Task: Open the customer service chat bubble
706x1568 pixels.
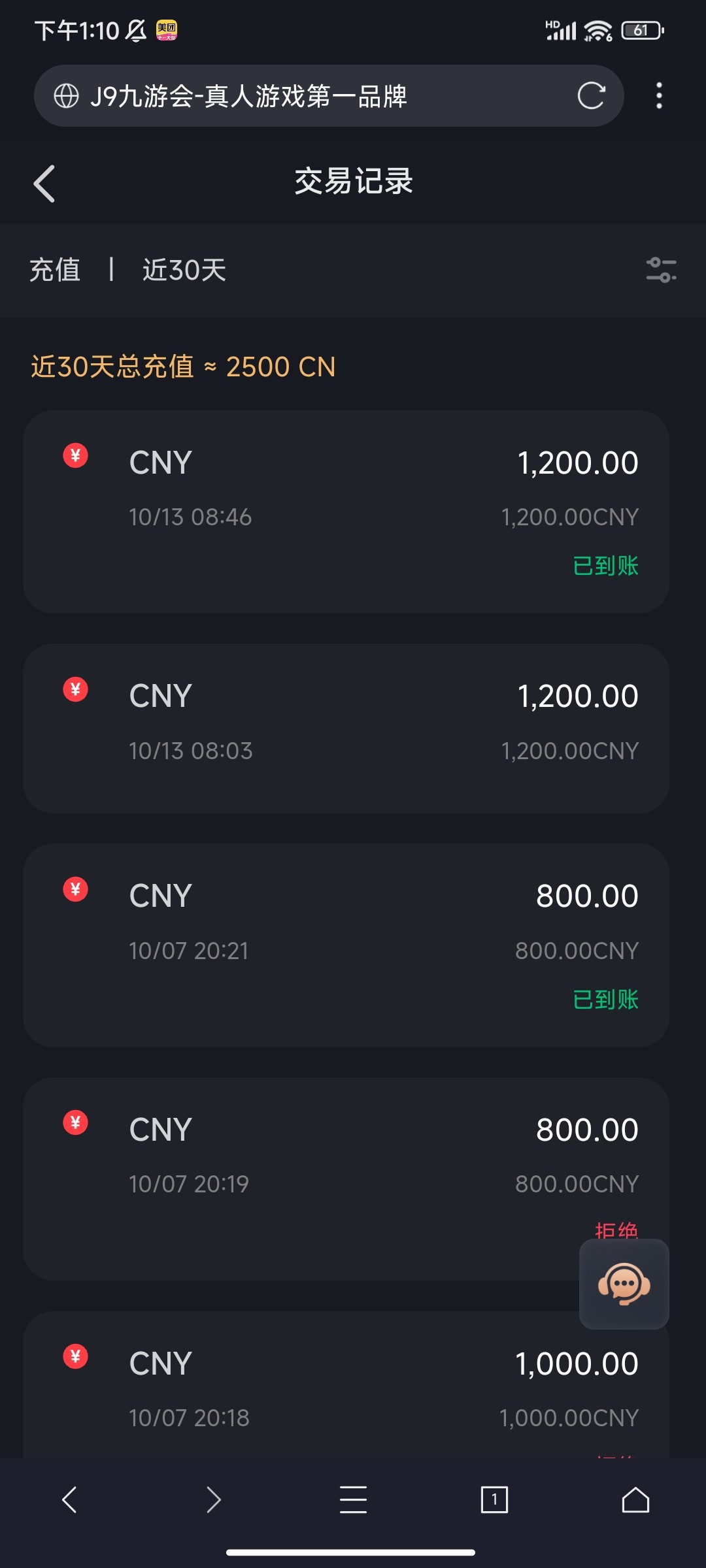Action: pos(624,1284)
